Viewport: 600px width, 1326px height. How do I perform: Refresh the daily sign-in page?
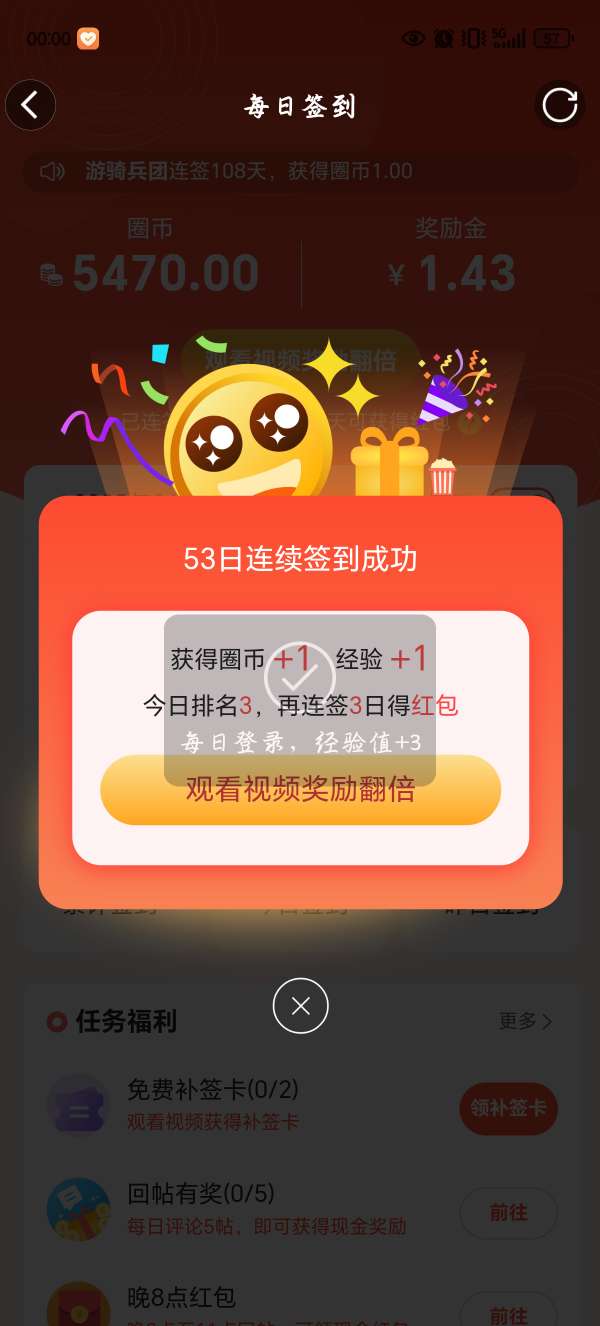tap(559, 105)
